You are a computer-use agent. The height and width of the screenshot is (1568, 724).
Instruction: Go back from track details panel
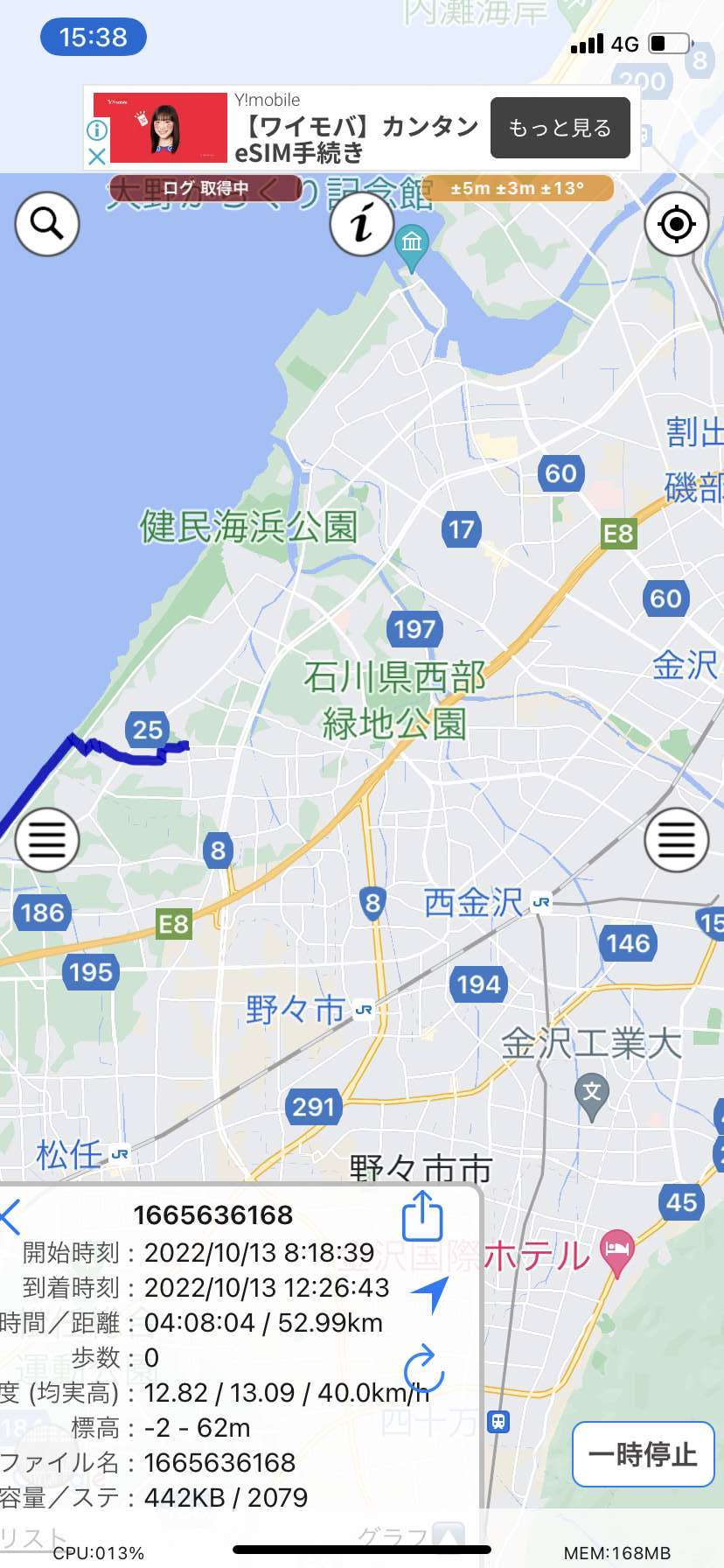point(10,1217)
